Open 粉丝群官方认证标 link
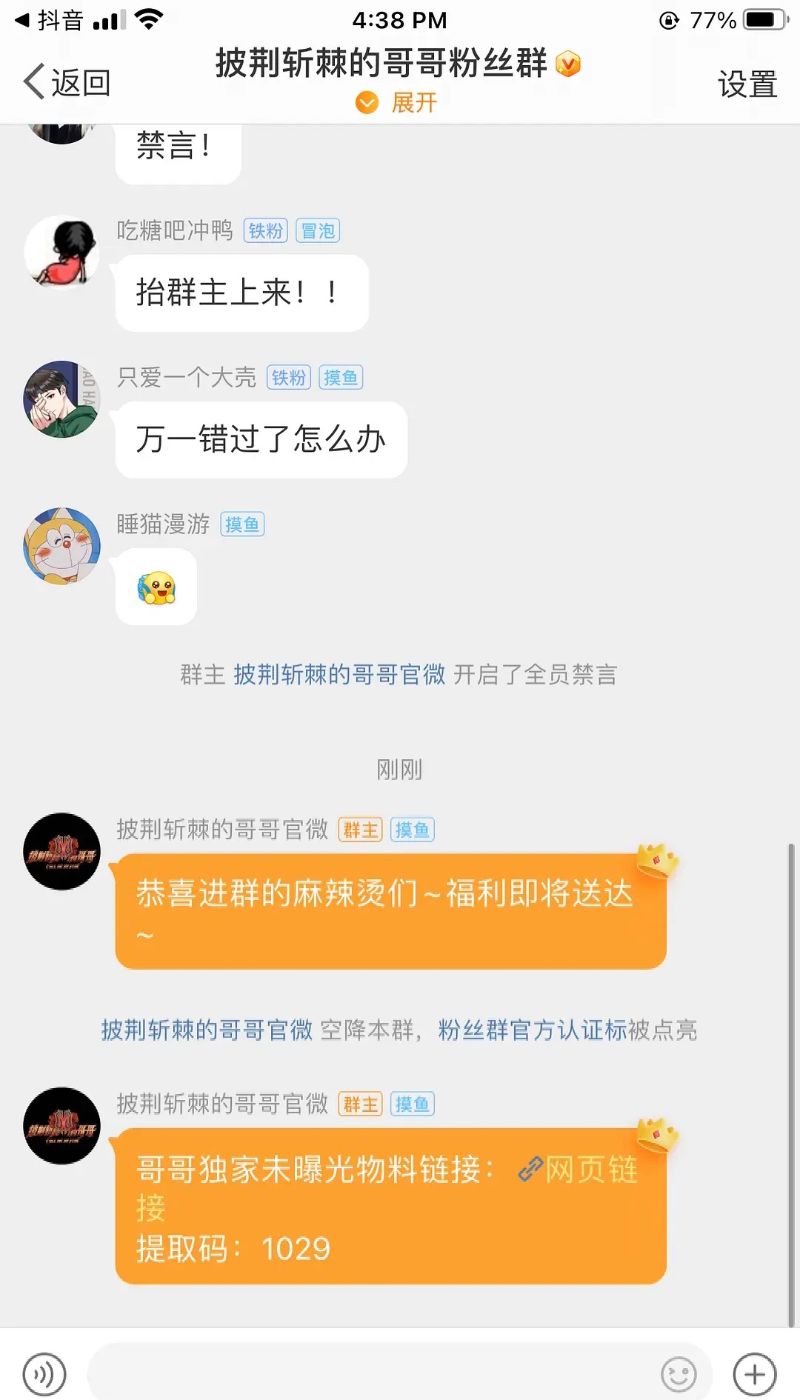The height and width of the screenshot is (1400, 800). pos(532,1030)
